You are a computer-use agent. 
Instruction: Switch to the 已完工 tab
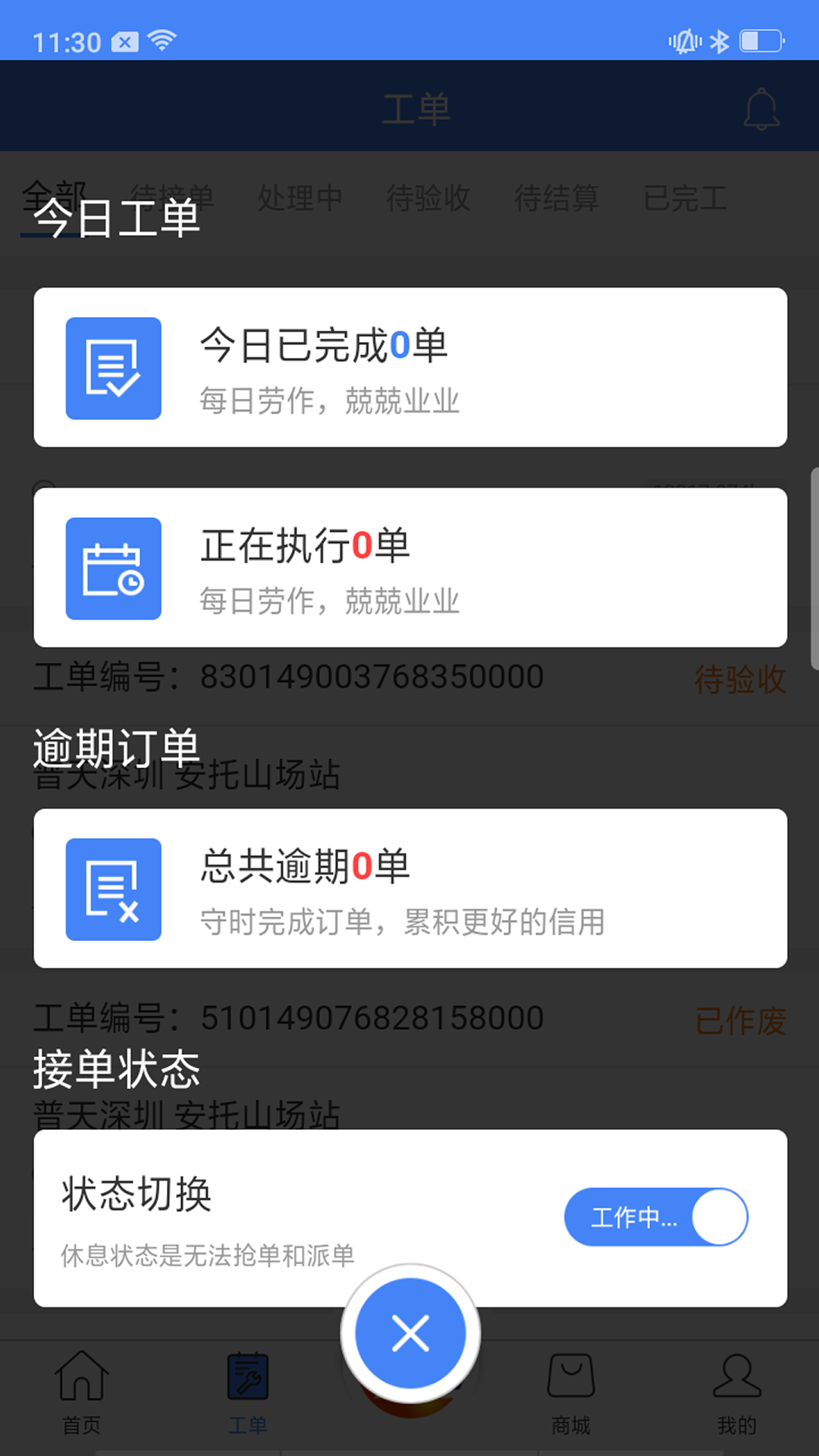685,199
